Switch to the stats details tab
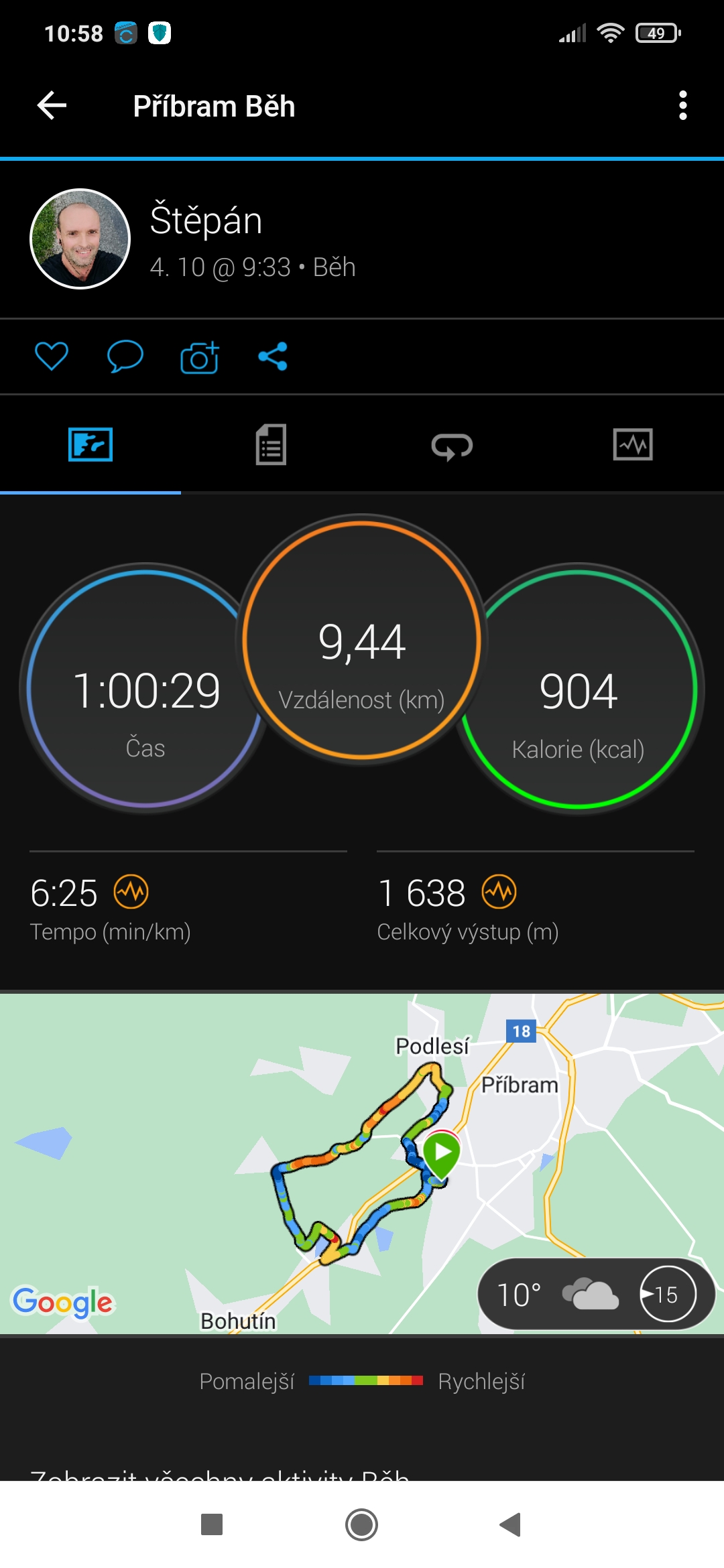724x1568 pixels. click(271, 444)
